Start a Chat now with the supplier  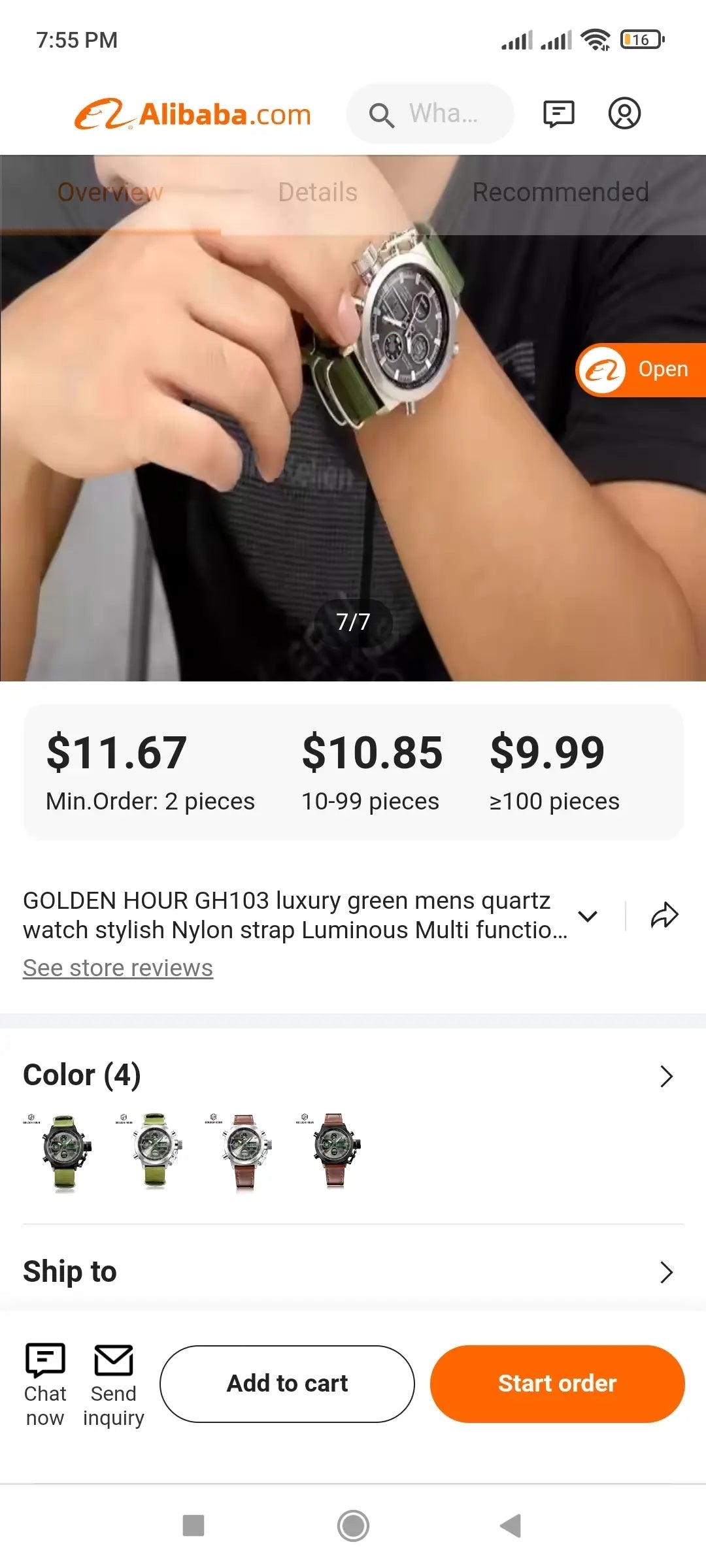(45, 1384)
